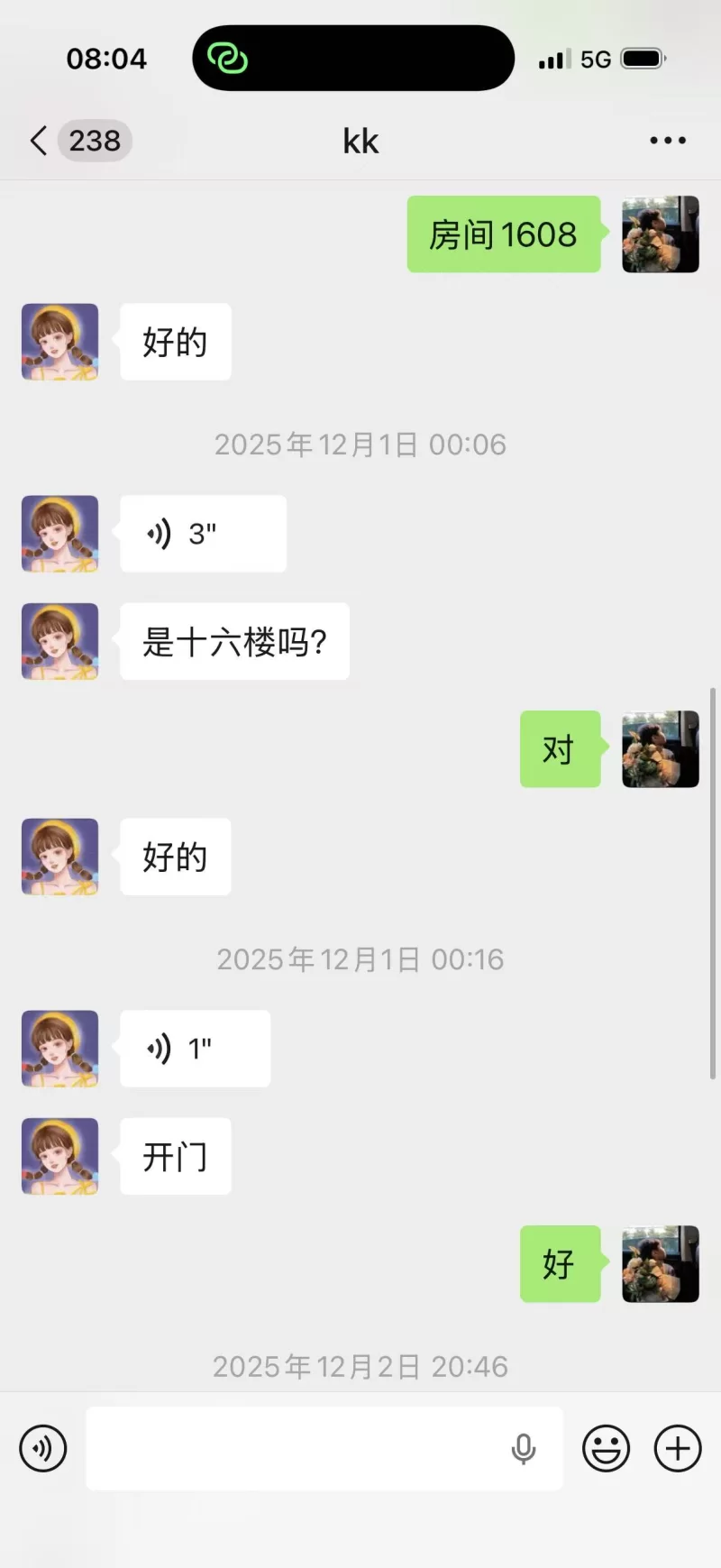Open the emoji sticker panel

point(606,1448)
